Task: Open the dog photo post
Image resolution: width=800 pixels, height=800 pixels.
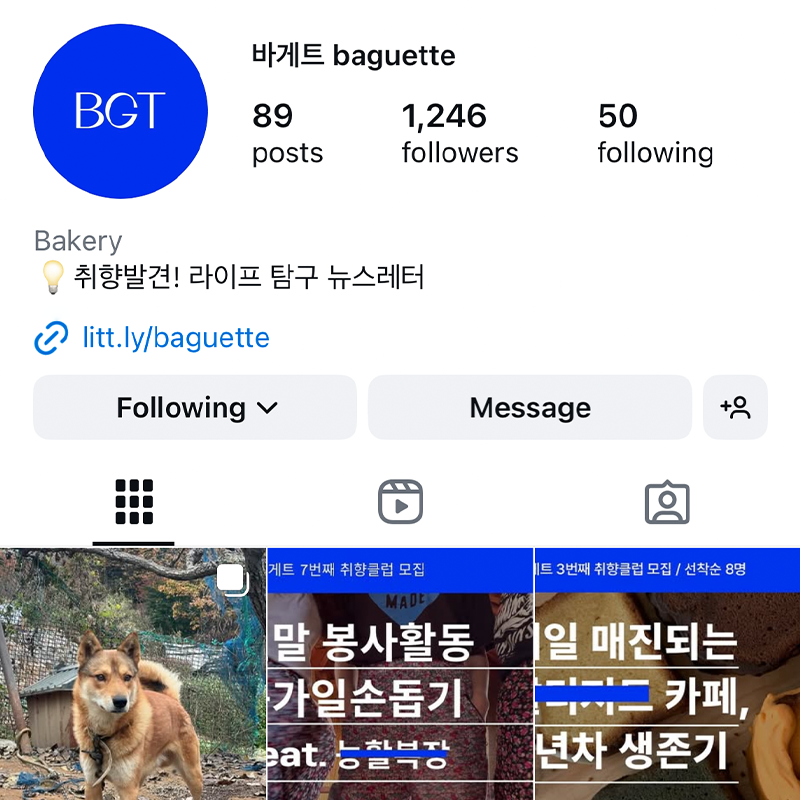Action: coord(132,675)
